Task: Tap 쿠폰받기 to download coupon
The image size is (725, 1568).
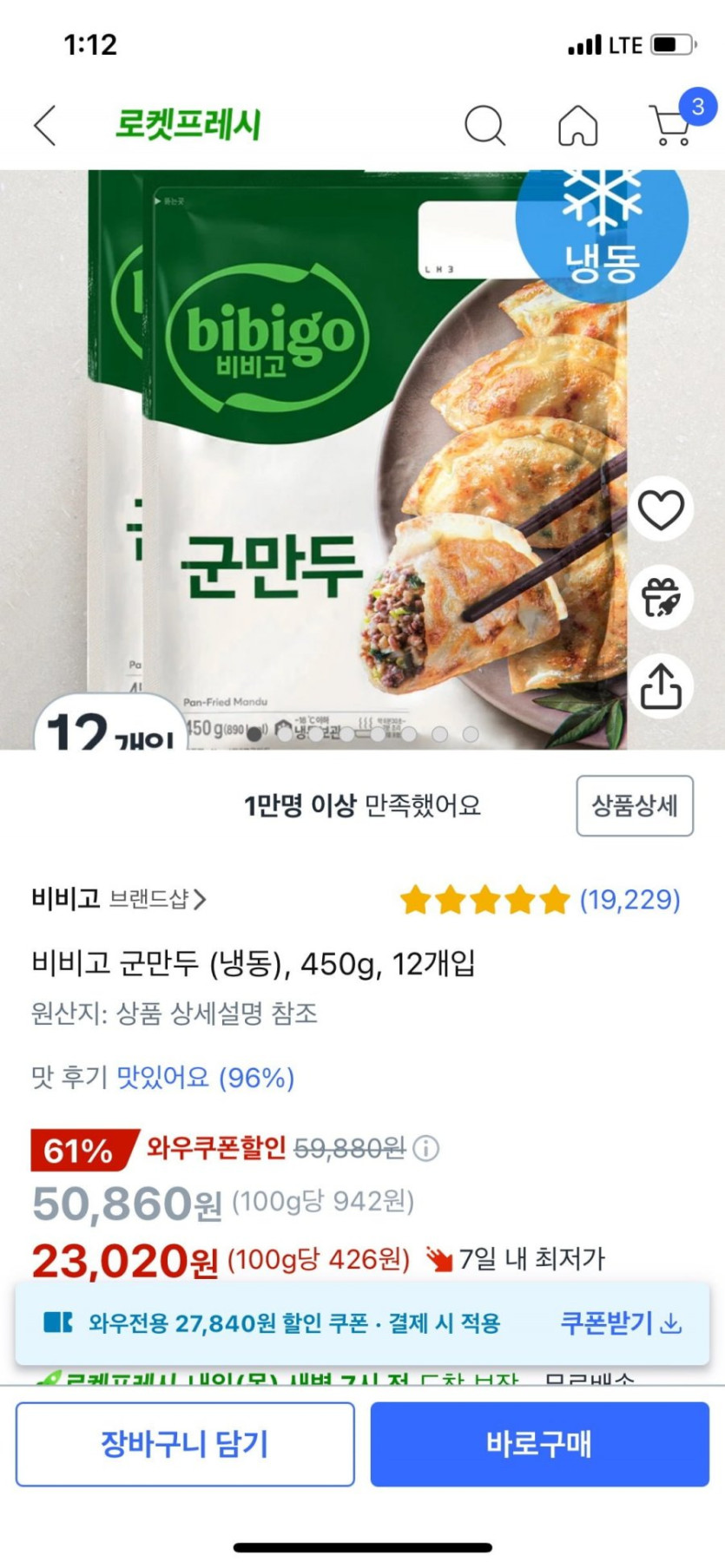Action: (620, 1322)
